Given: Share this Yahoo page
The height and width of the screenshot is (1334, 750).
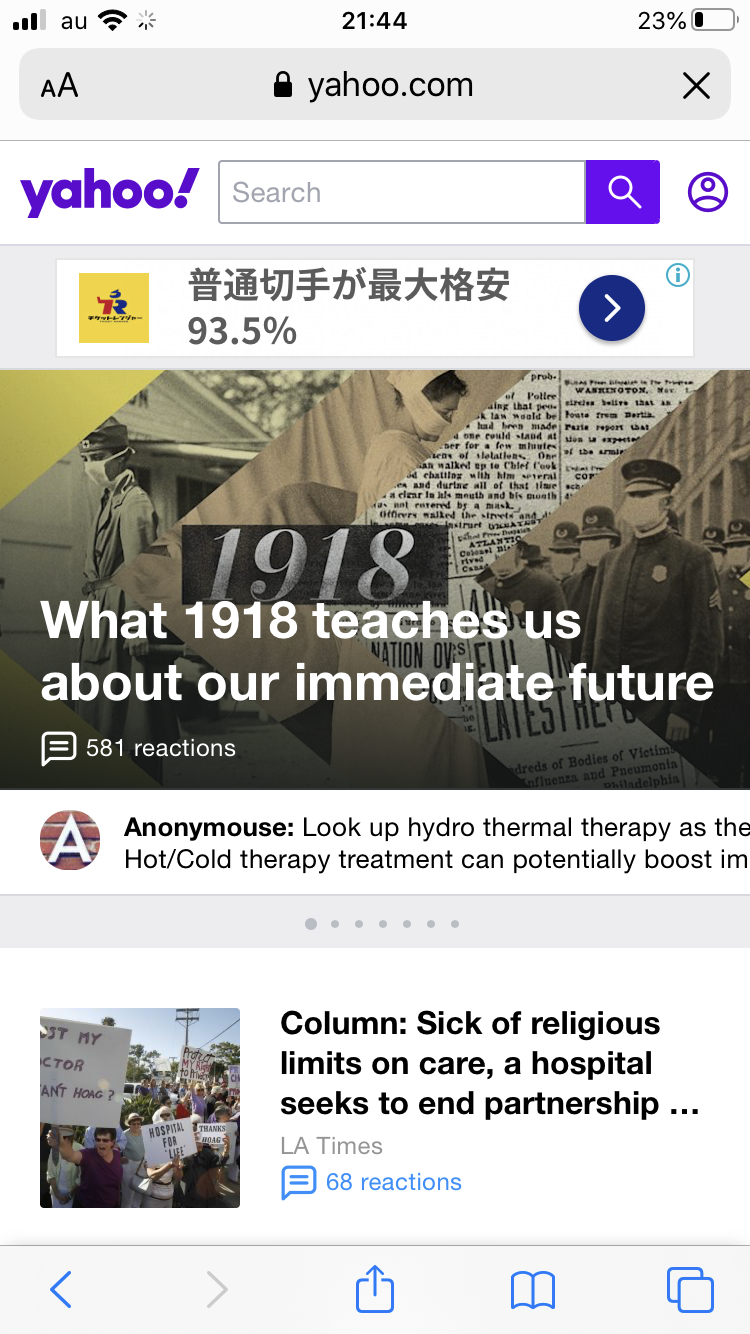Looking at the screenshot, I should 375,1289.
